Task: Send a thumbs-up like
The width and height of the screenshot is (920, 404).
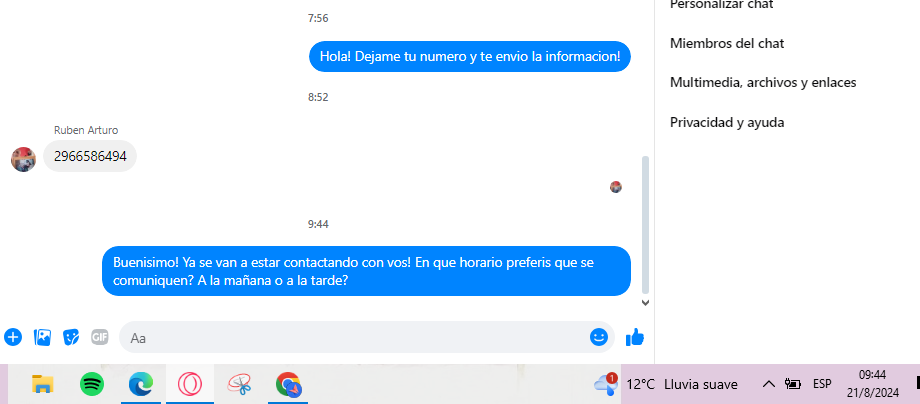Action: 634,337
